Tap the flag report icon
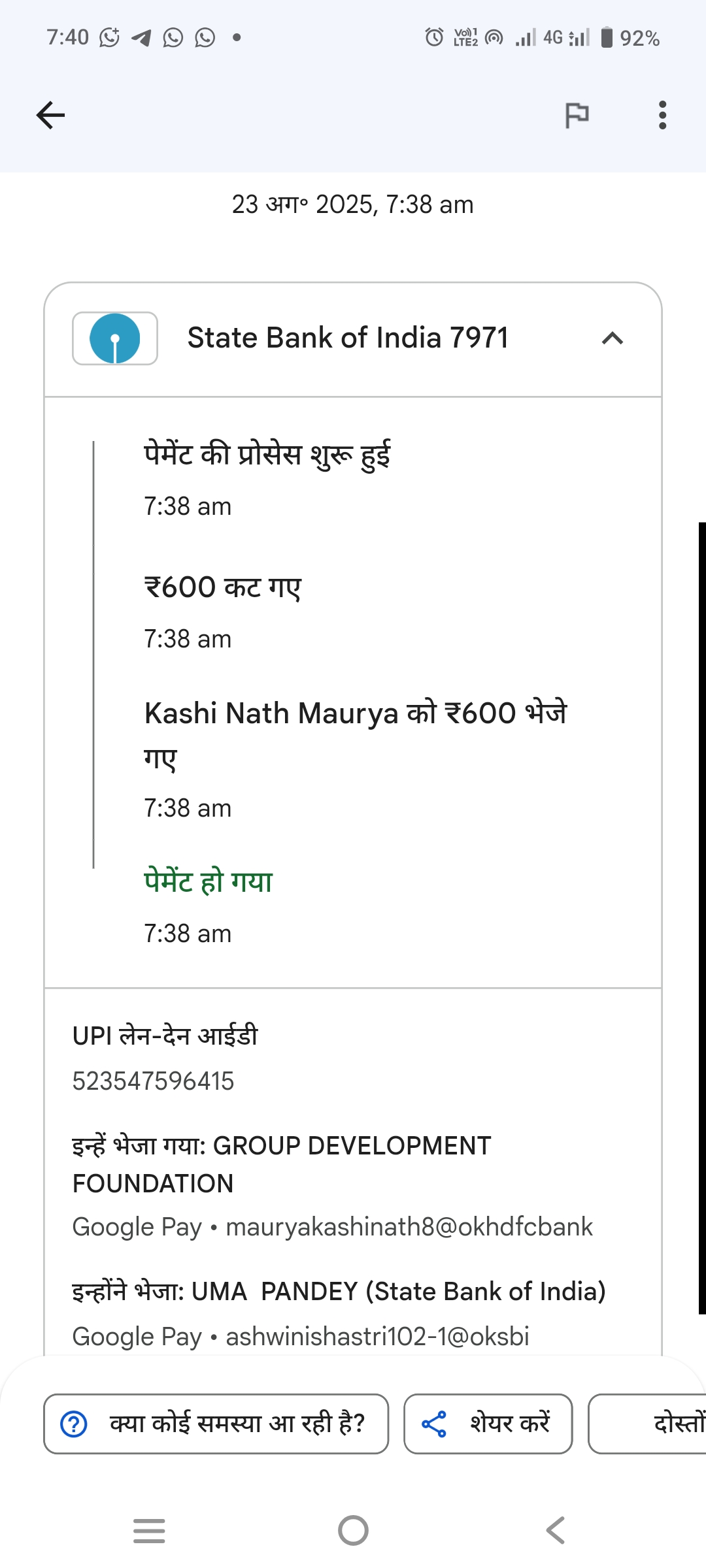Image resolution: width=706 pixels, height=1568 pixels. [x=577, y=116]
